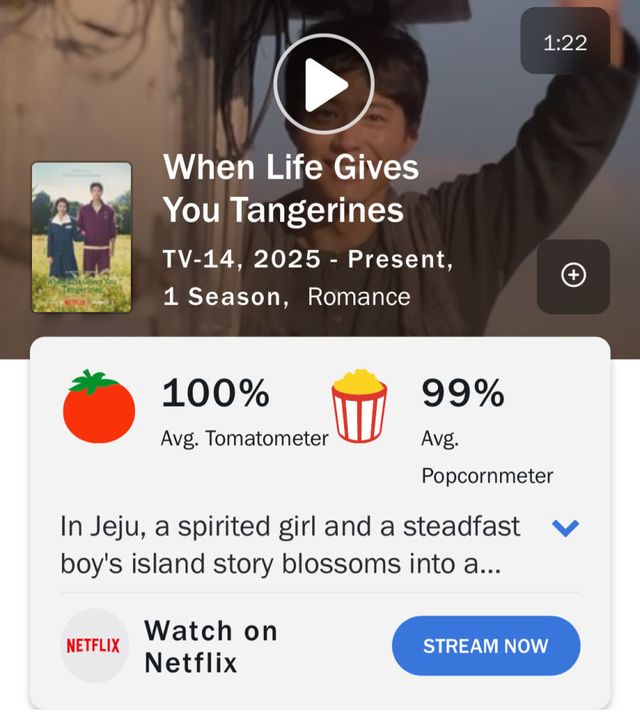Image resolution: width=640 pixels, height=716 pixels.
Task: Add the show to your watchlist
Action: tap(573, 276)
